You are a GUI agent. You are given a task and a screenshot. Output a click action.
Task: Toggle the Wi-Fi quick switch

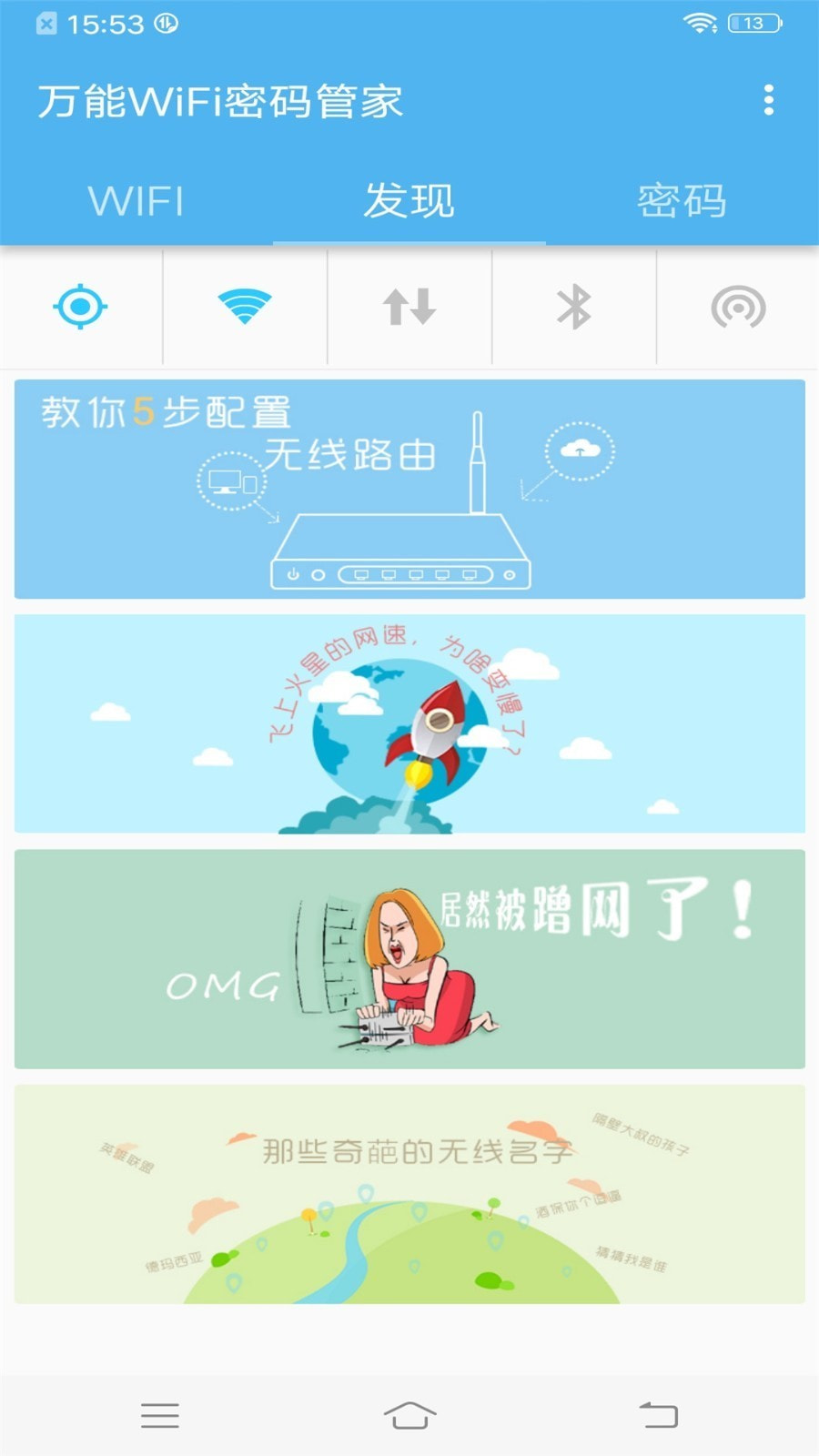(x=245, y=307)
